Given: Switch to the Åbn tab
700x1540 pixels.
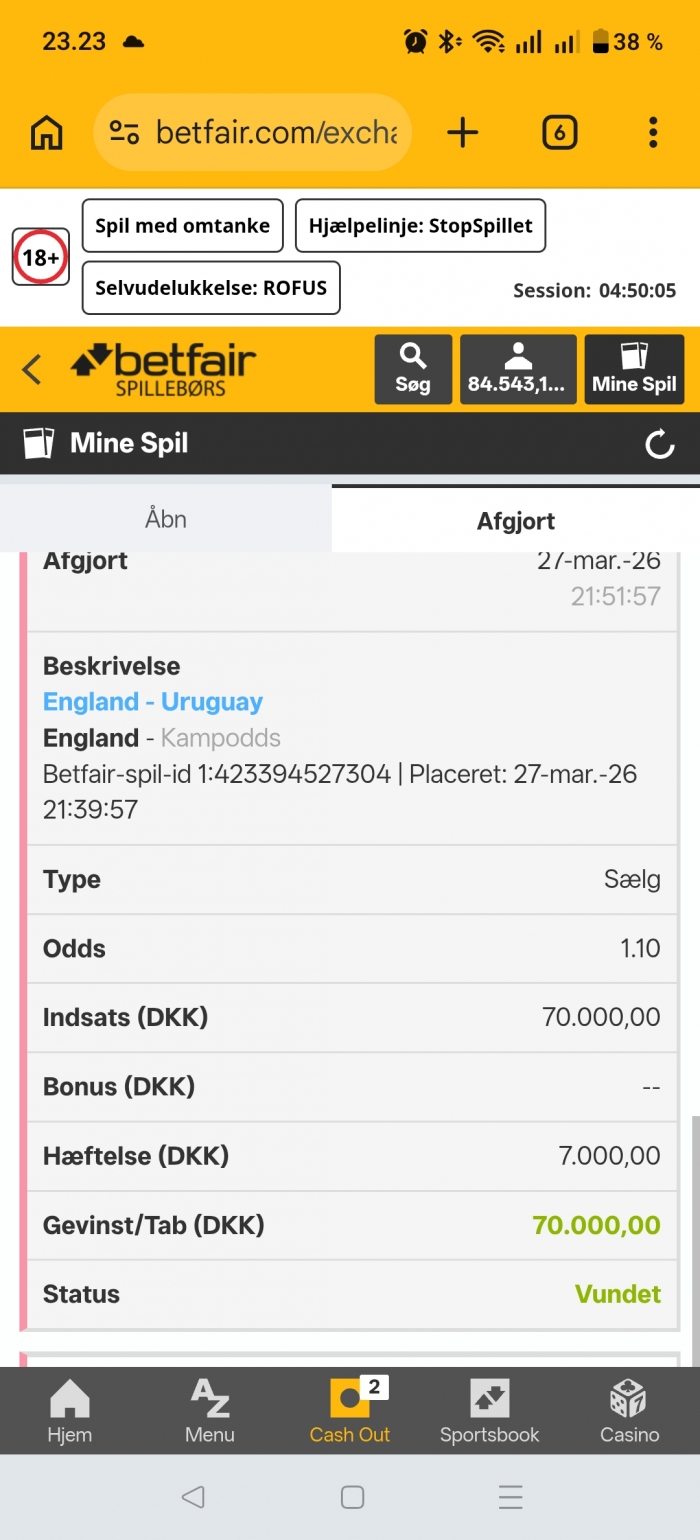Looking at the screenshot, I should point(166,519).
